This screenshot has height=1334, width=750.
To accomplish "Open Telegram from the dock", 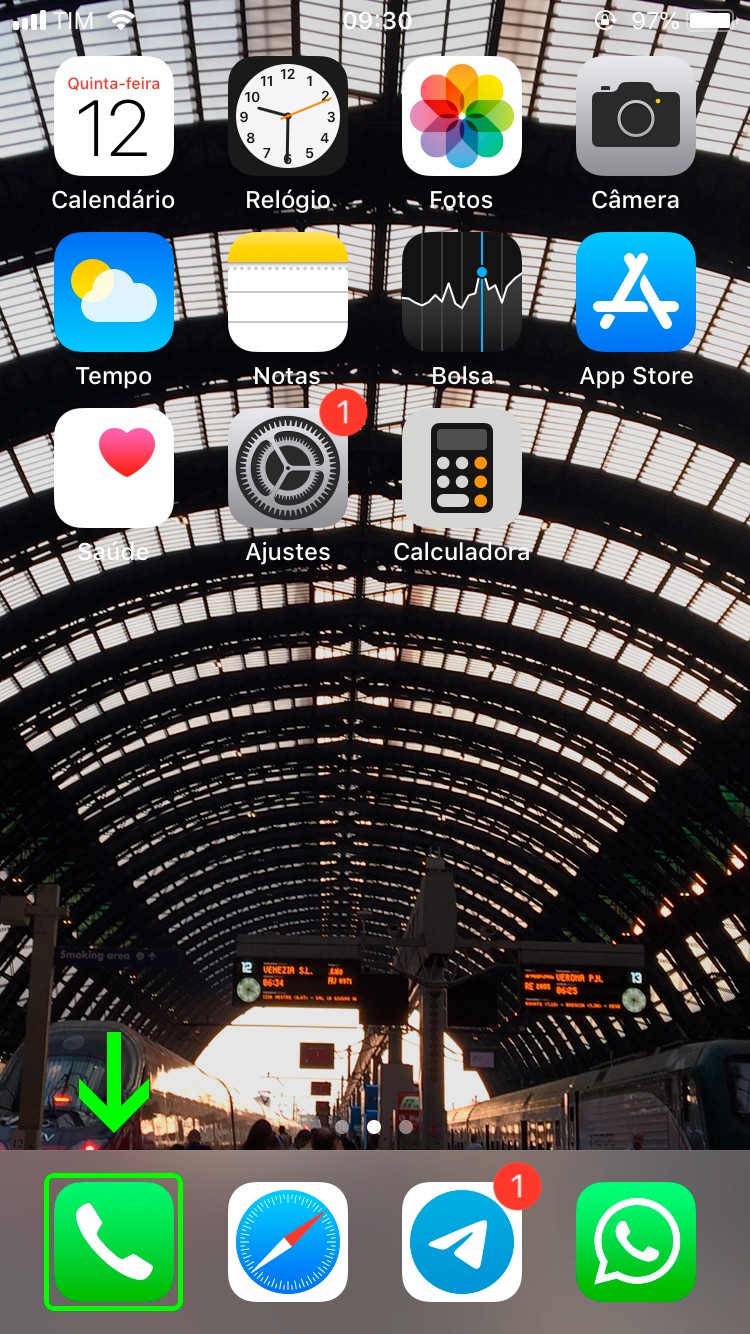I will tap(462, 1242).
